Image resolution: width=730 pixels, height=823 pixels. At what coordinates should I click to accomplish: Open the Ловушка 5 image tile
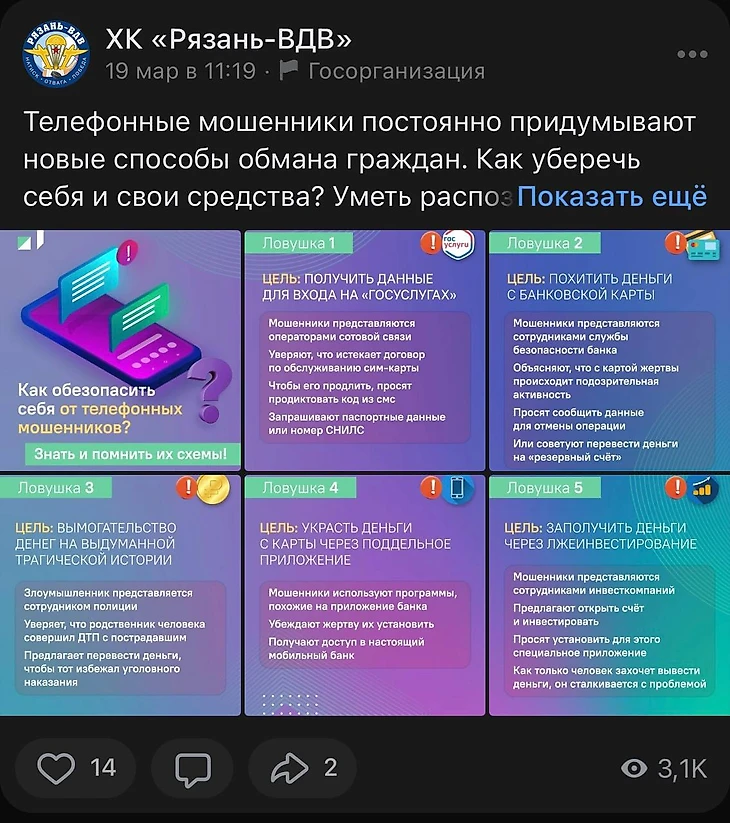point(608,595)
